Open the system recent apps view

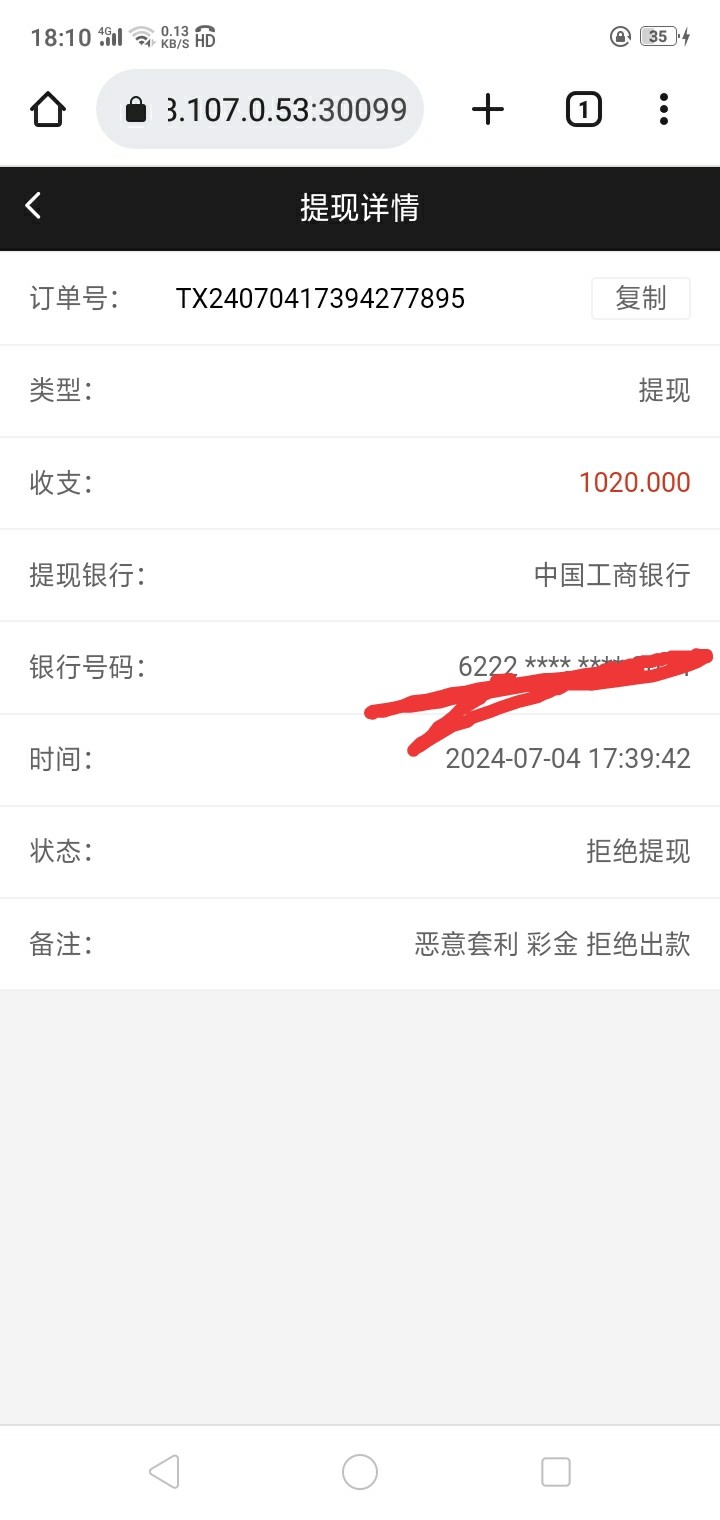pos(555,1471)
